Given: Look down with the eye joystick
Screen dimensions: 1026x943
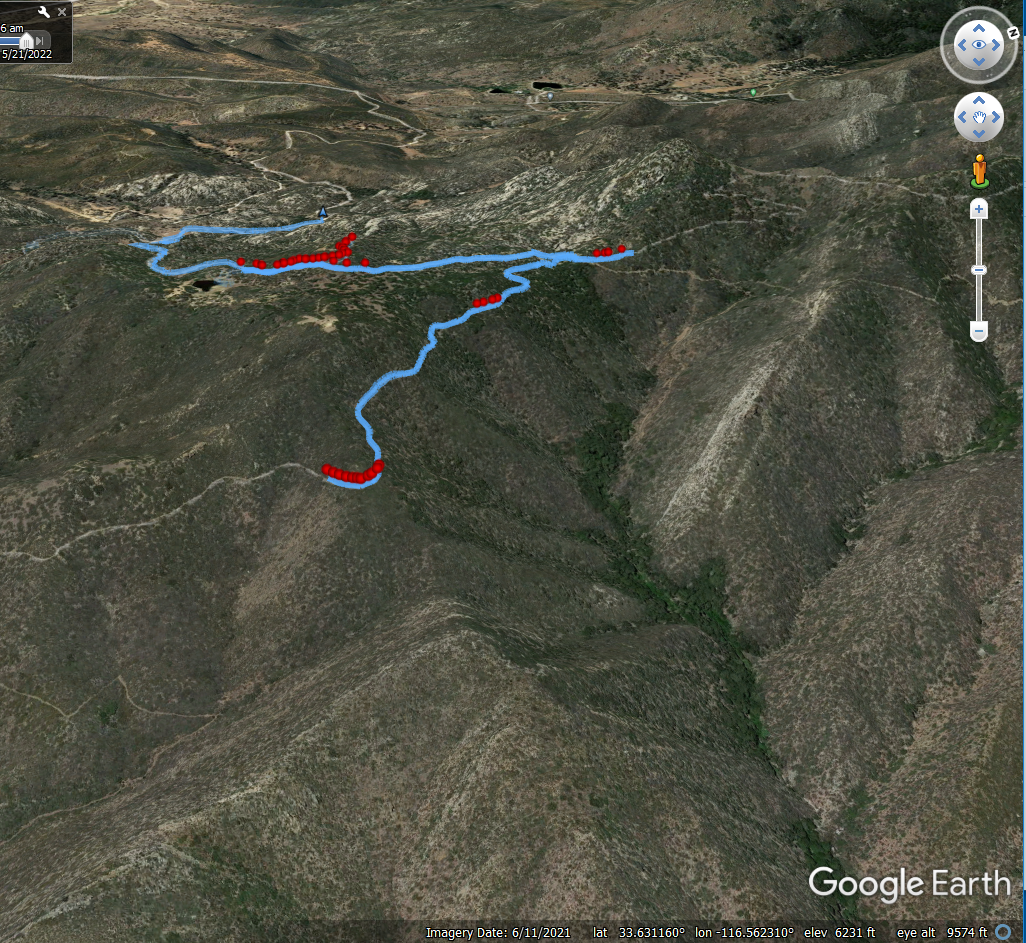Looking at the screenshot, I should [x=979, y=64].
